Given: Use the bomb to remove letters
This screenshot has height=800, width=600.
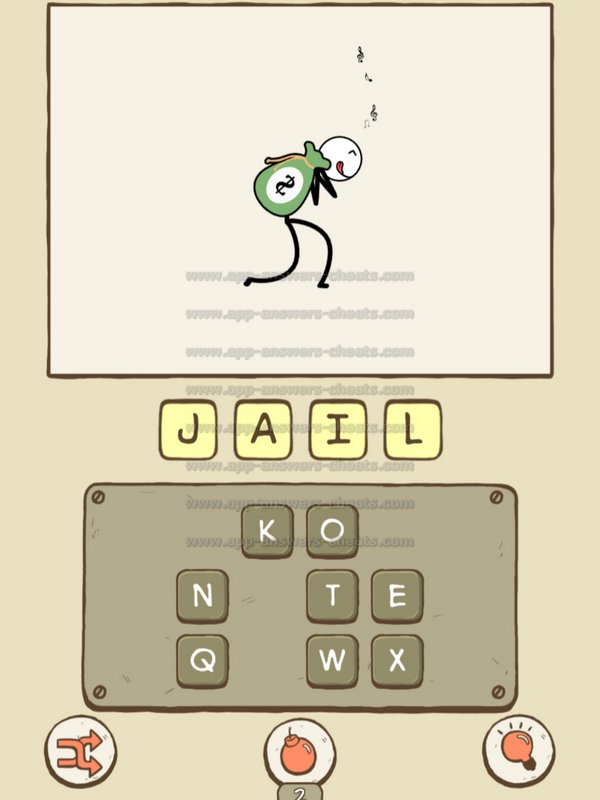Looking at the screenshot, I should (300, 752).
